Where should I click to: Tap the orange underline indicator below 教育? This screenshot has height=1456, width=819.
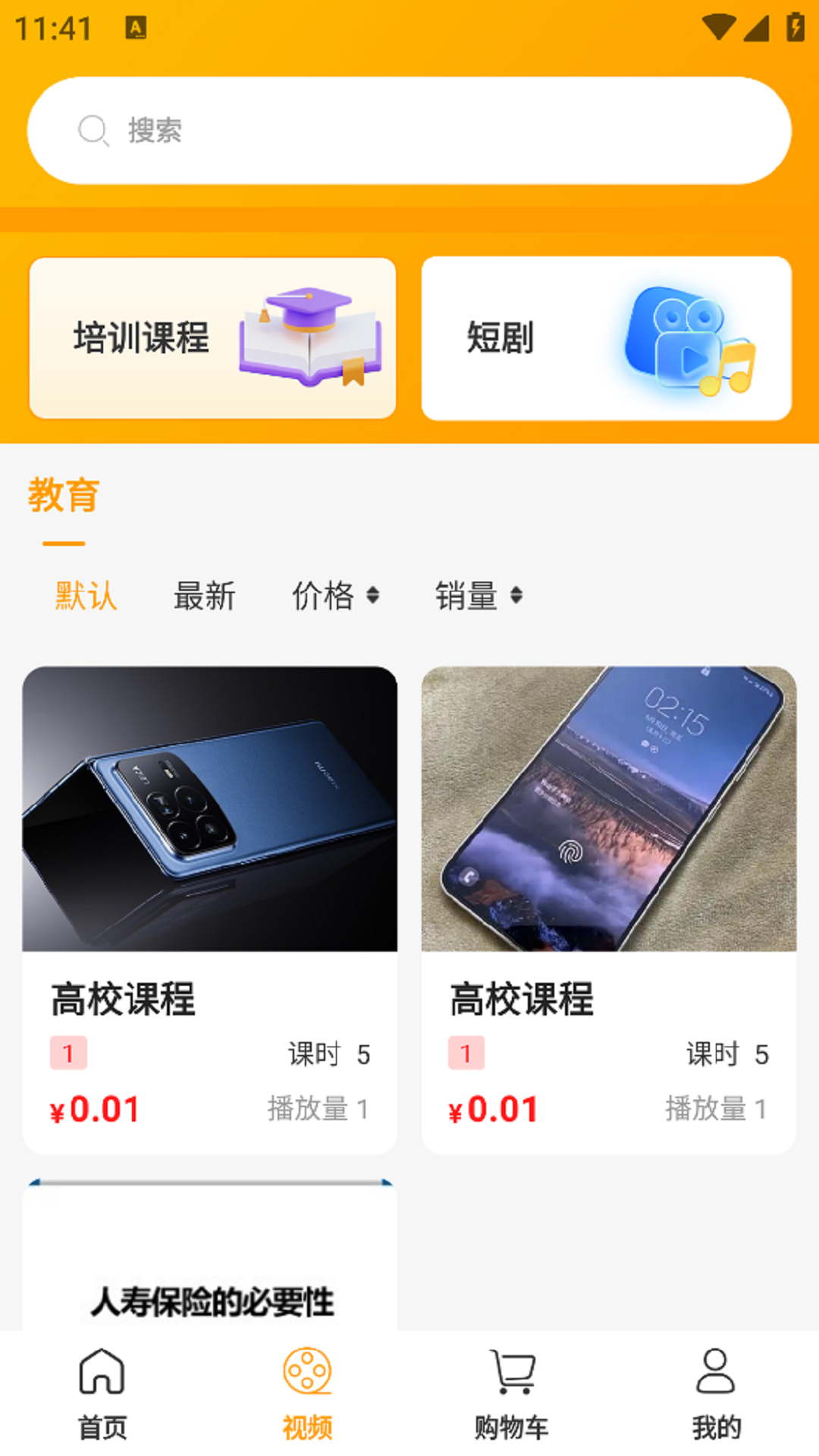(64, 542)
